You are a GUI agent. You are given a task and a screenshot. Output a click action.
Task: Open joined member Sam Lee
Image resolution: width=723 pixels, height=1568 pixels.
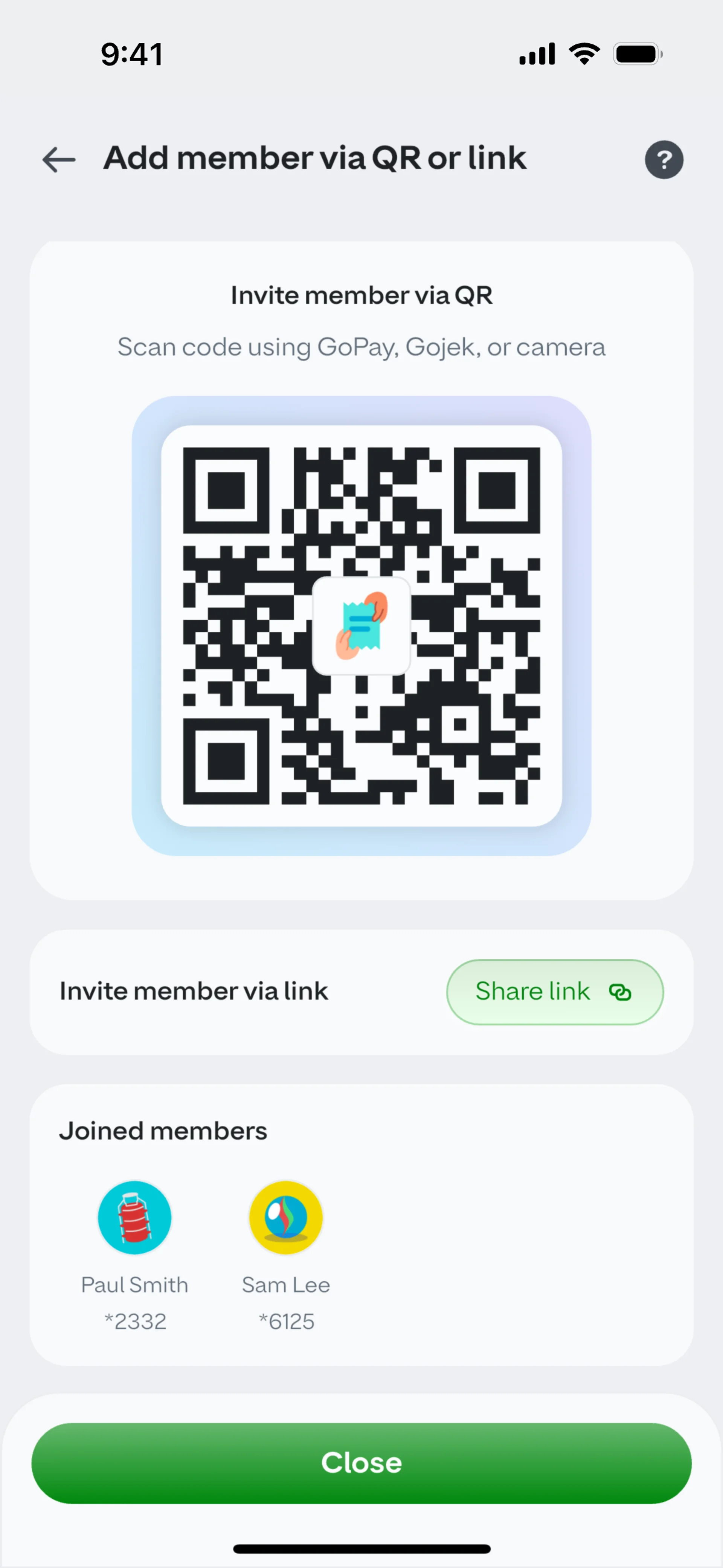tap(286, 1218)
